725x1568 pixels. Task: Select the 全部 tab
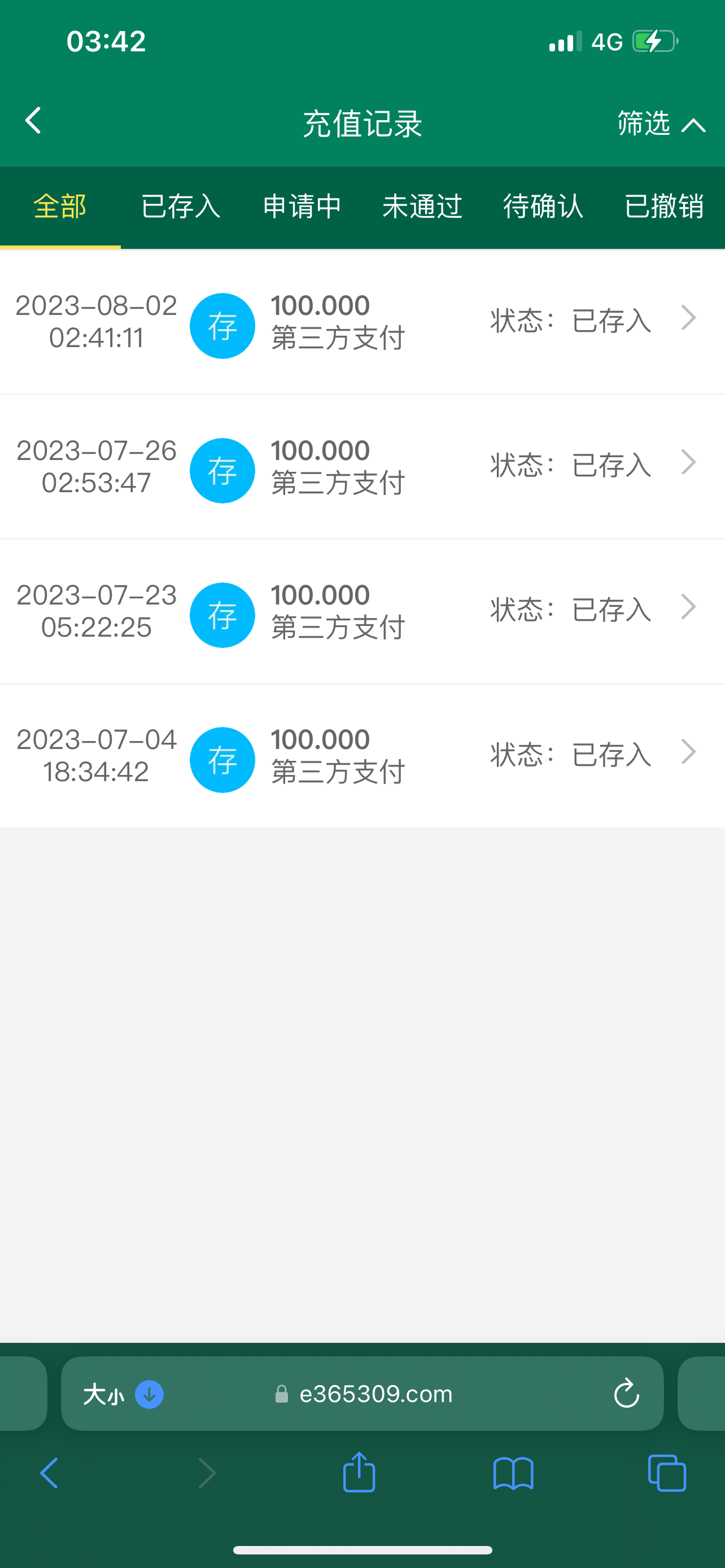pyautogui.click(x=60, y=207)
